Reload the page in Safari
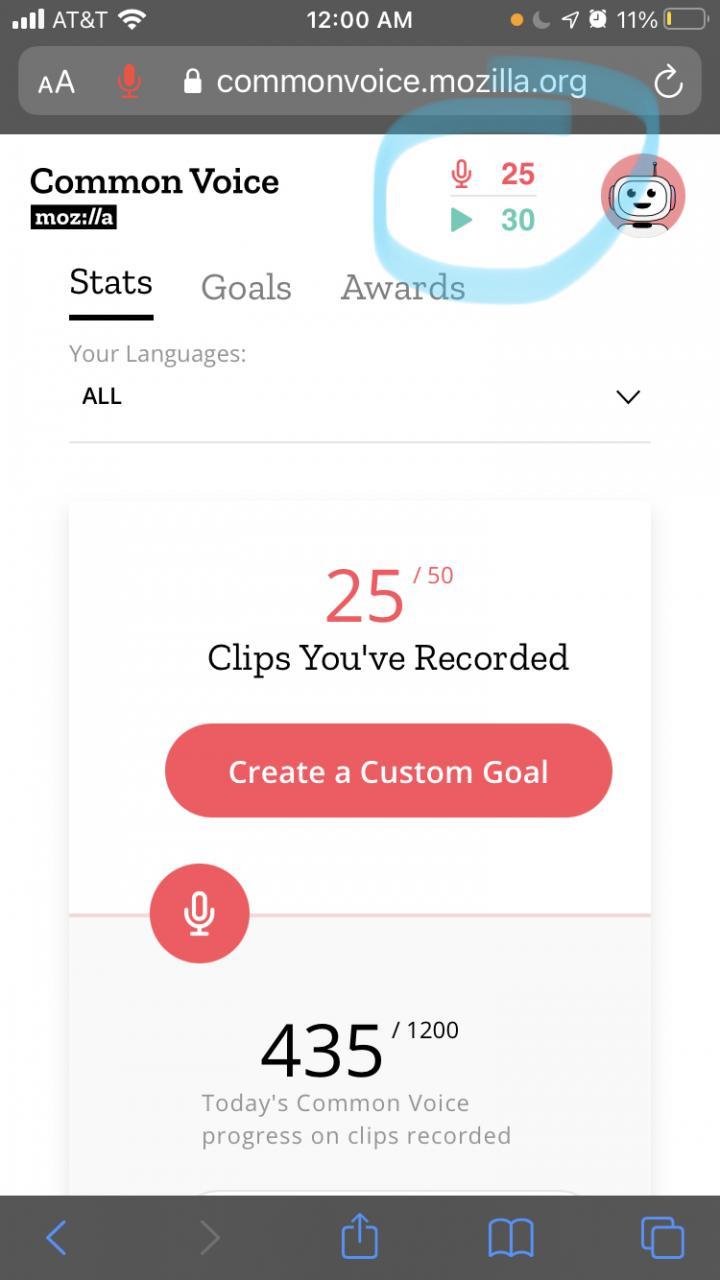Viewport: 720px width, 1280px height. point(668,82)
